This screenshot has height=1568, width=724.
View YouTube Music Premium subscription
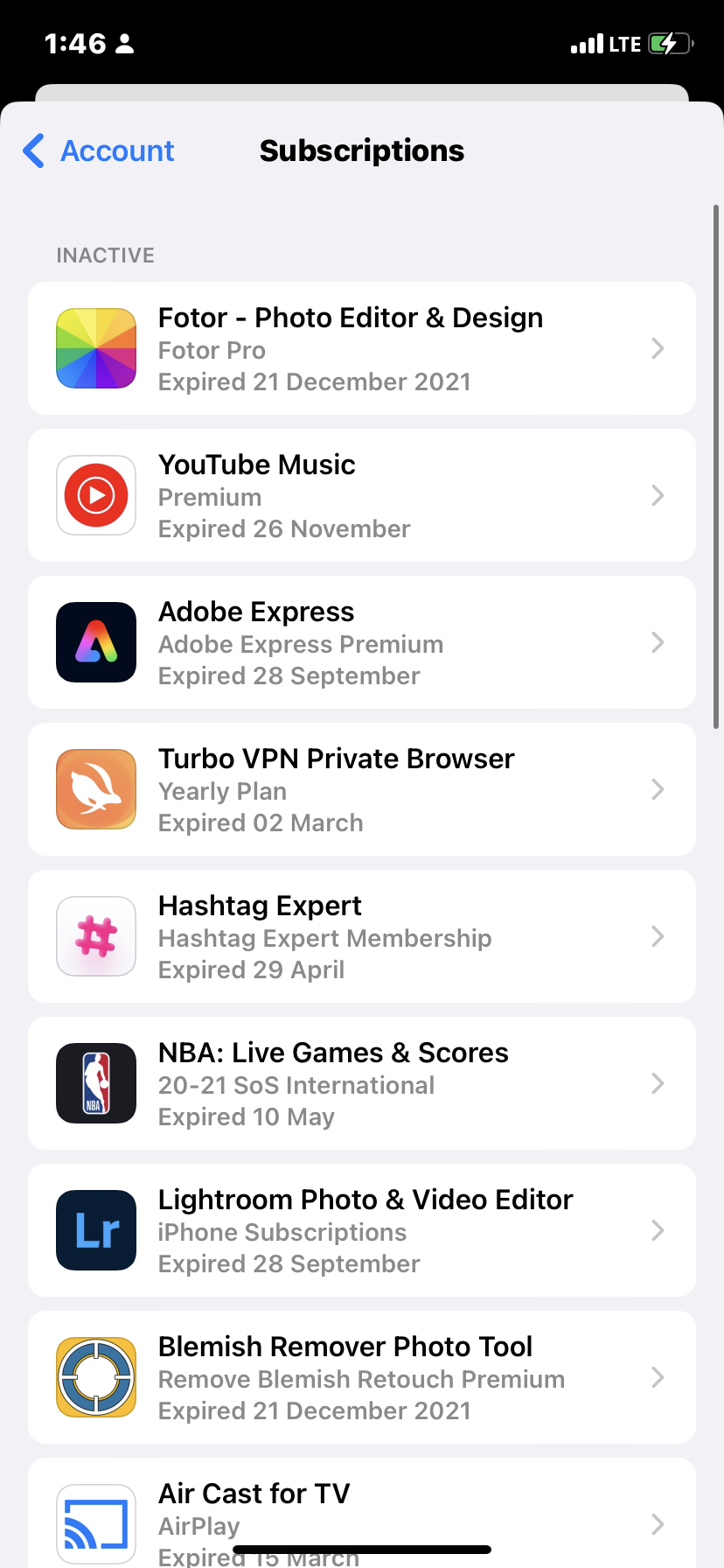(361, 495)
